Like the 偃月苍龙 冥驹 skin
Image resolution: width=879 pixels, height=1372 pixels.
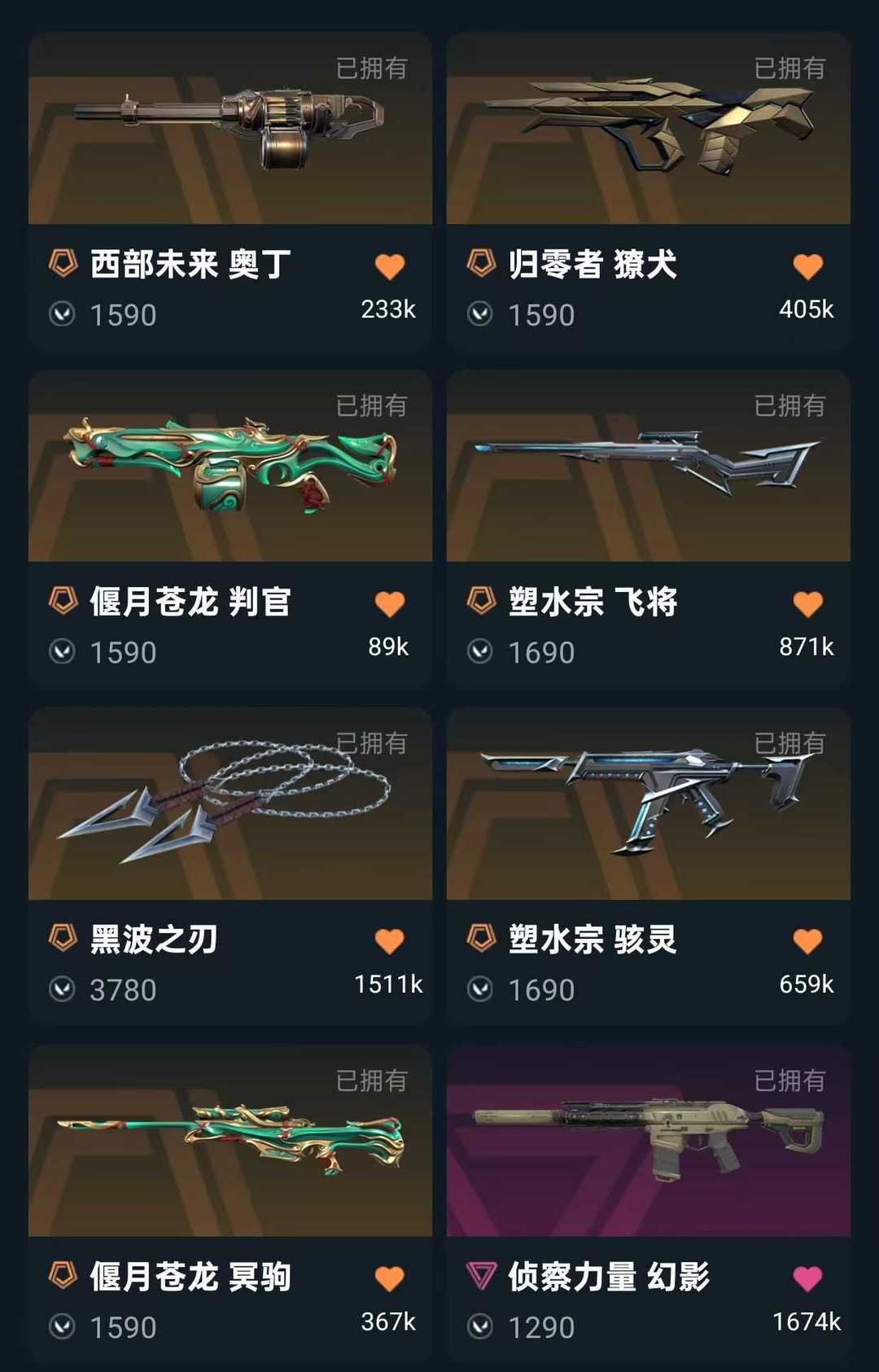coord(389,1278)
